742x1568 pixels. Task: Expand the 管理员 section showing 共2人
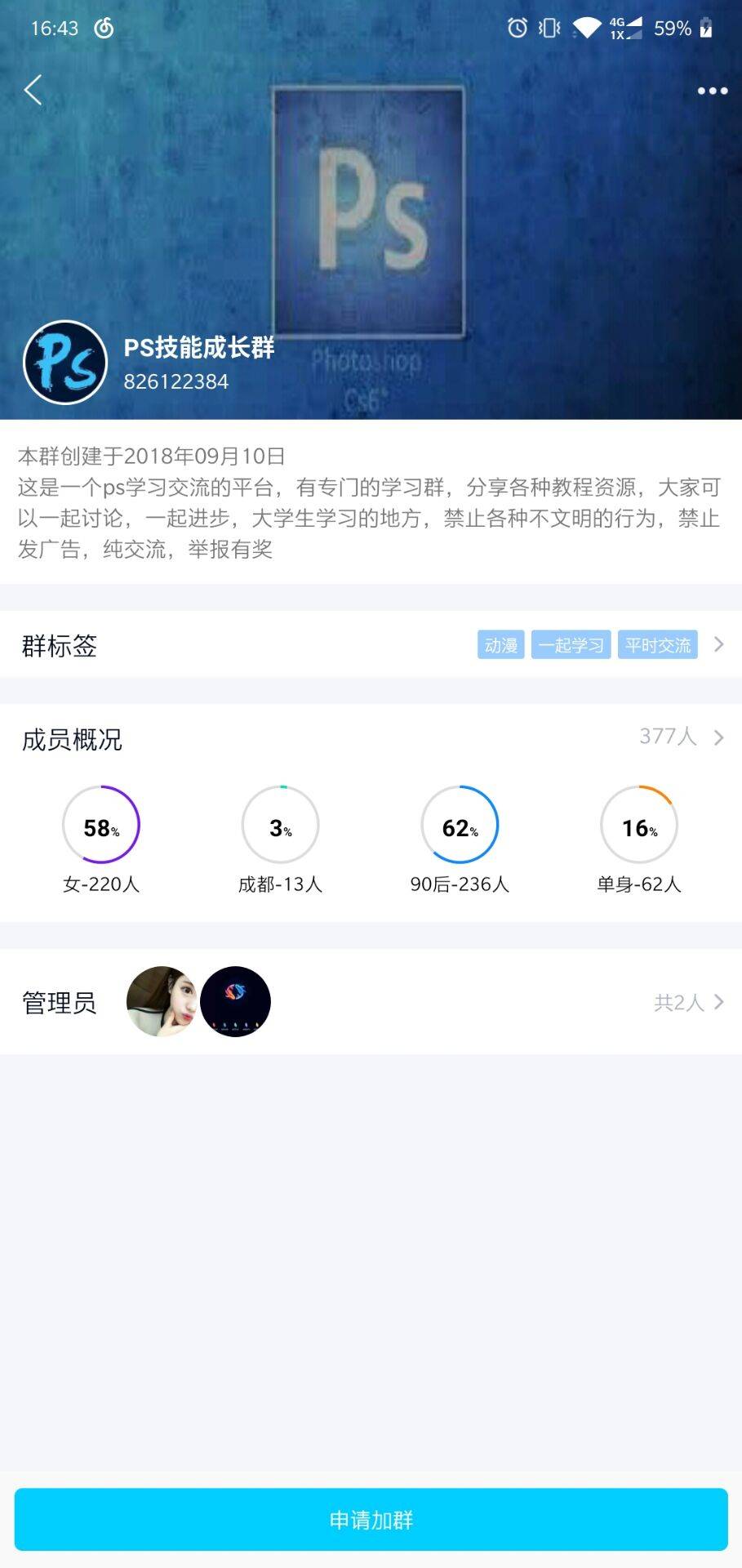pos(718,1001)
